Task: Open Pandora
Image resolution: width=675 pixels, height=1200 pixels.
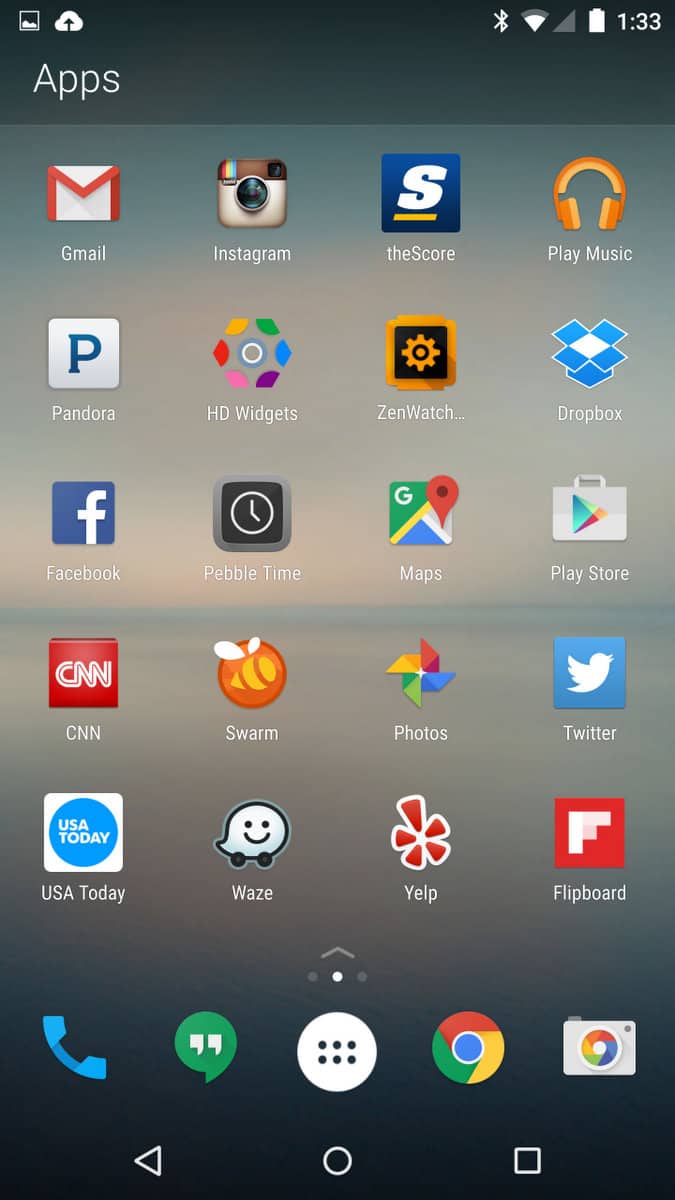Action: tap(83, 354)
